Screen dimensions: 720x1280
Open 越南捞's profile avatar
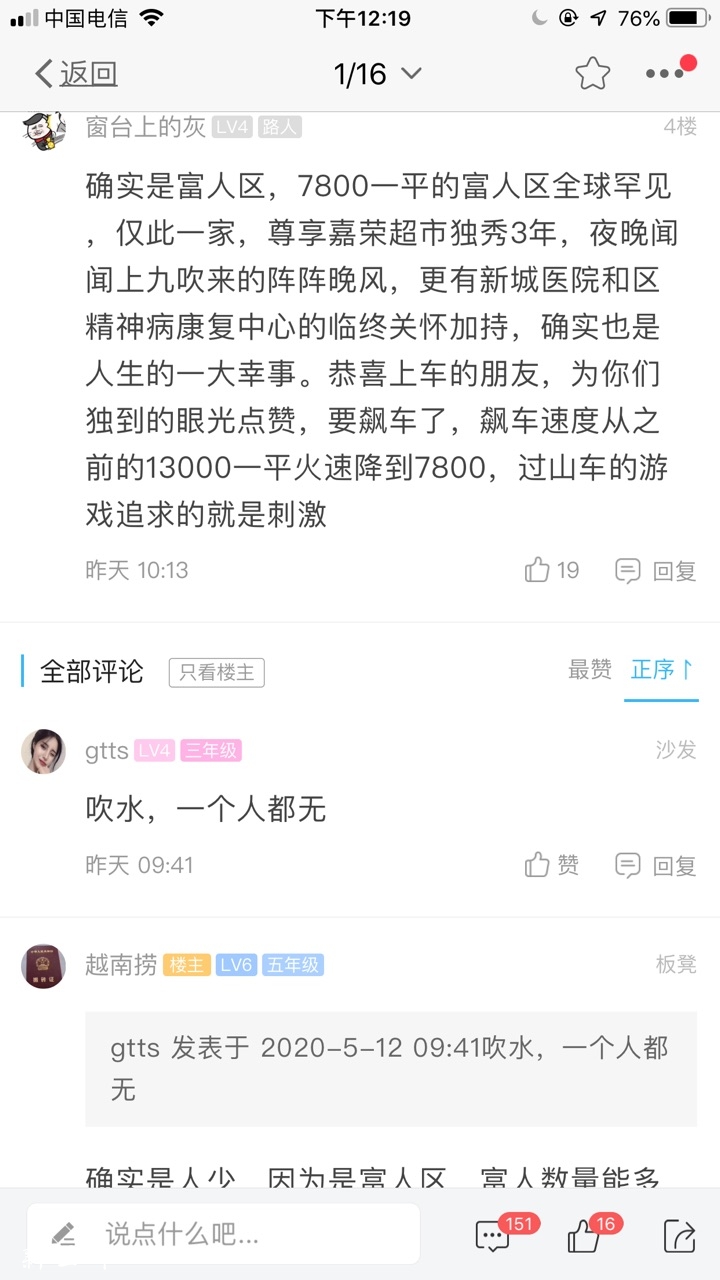(x=43, y=966)
